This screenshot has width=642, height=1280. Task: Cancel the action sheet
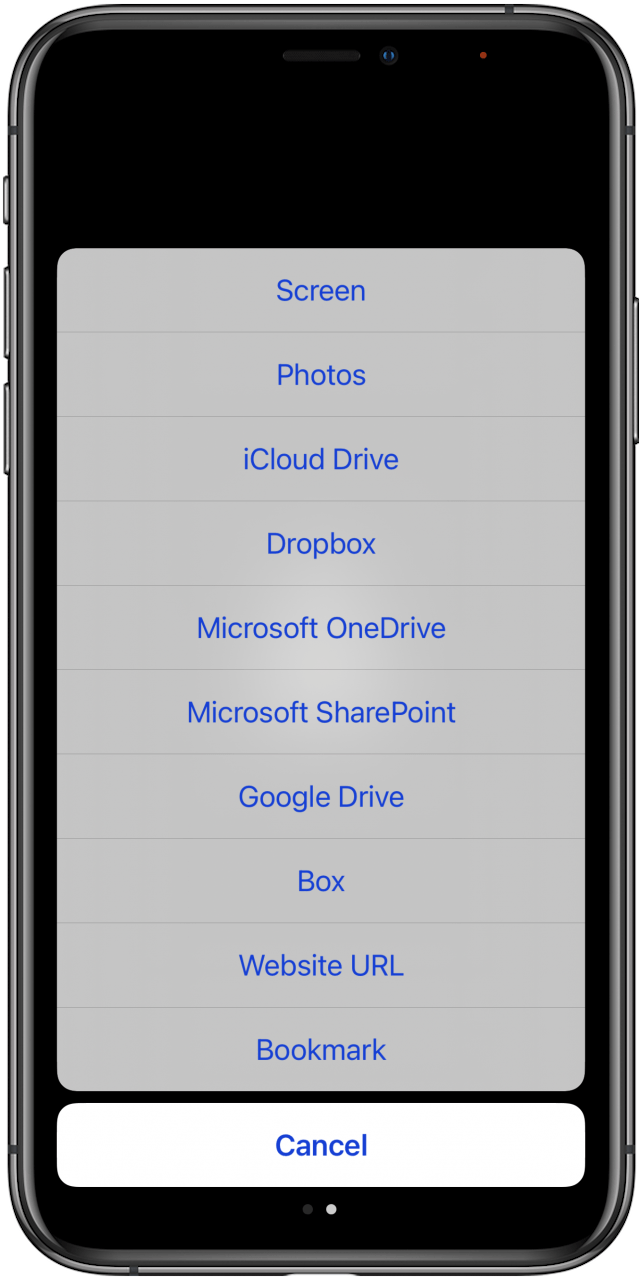click(x=321, y=1145)
